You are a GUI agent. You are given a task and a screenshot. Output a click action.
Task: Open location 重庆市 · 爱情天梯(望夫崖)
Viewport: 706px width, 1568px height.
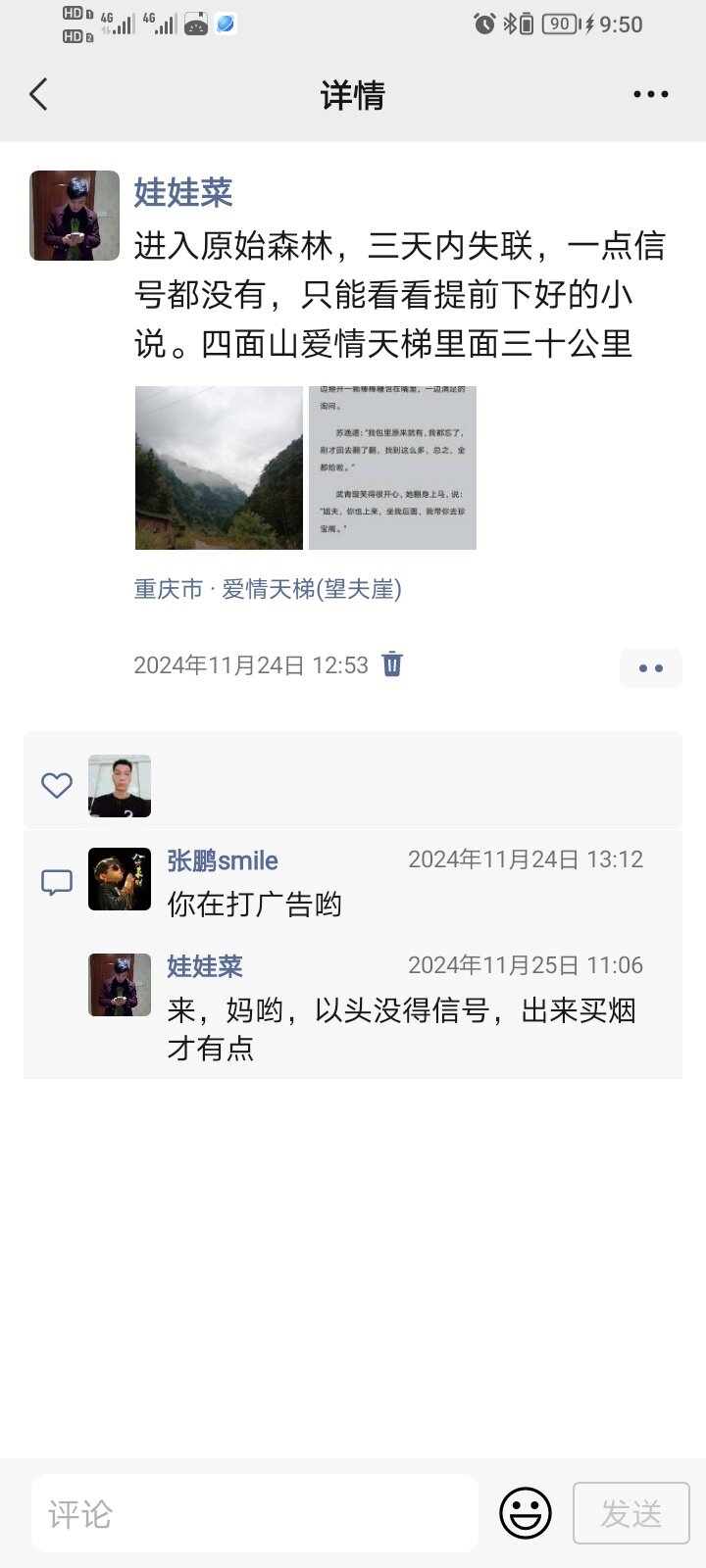[x=268, y=589]
